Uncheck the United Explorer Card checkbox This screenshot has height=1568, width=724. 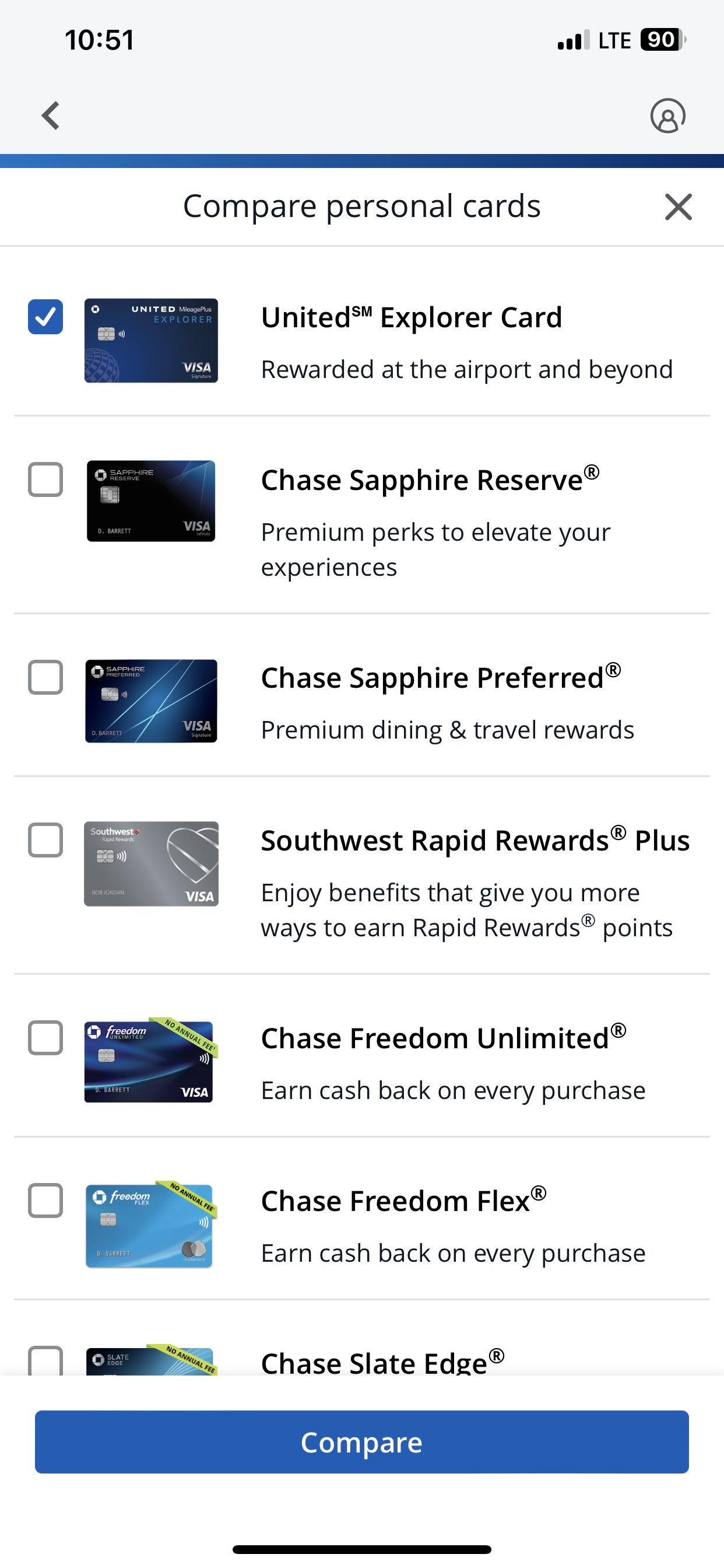click(45, 317)
